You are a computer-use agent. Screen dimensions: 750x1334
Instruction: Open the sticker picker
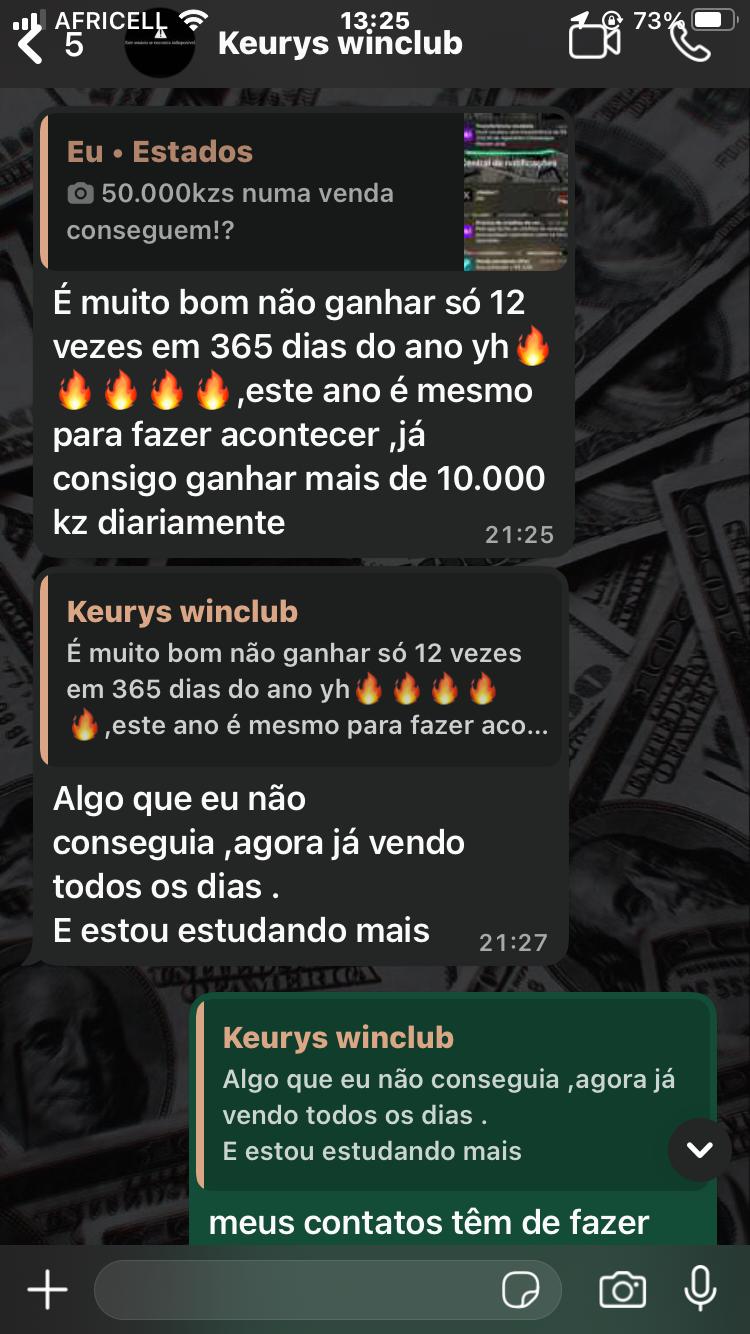click(521, 1290)
